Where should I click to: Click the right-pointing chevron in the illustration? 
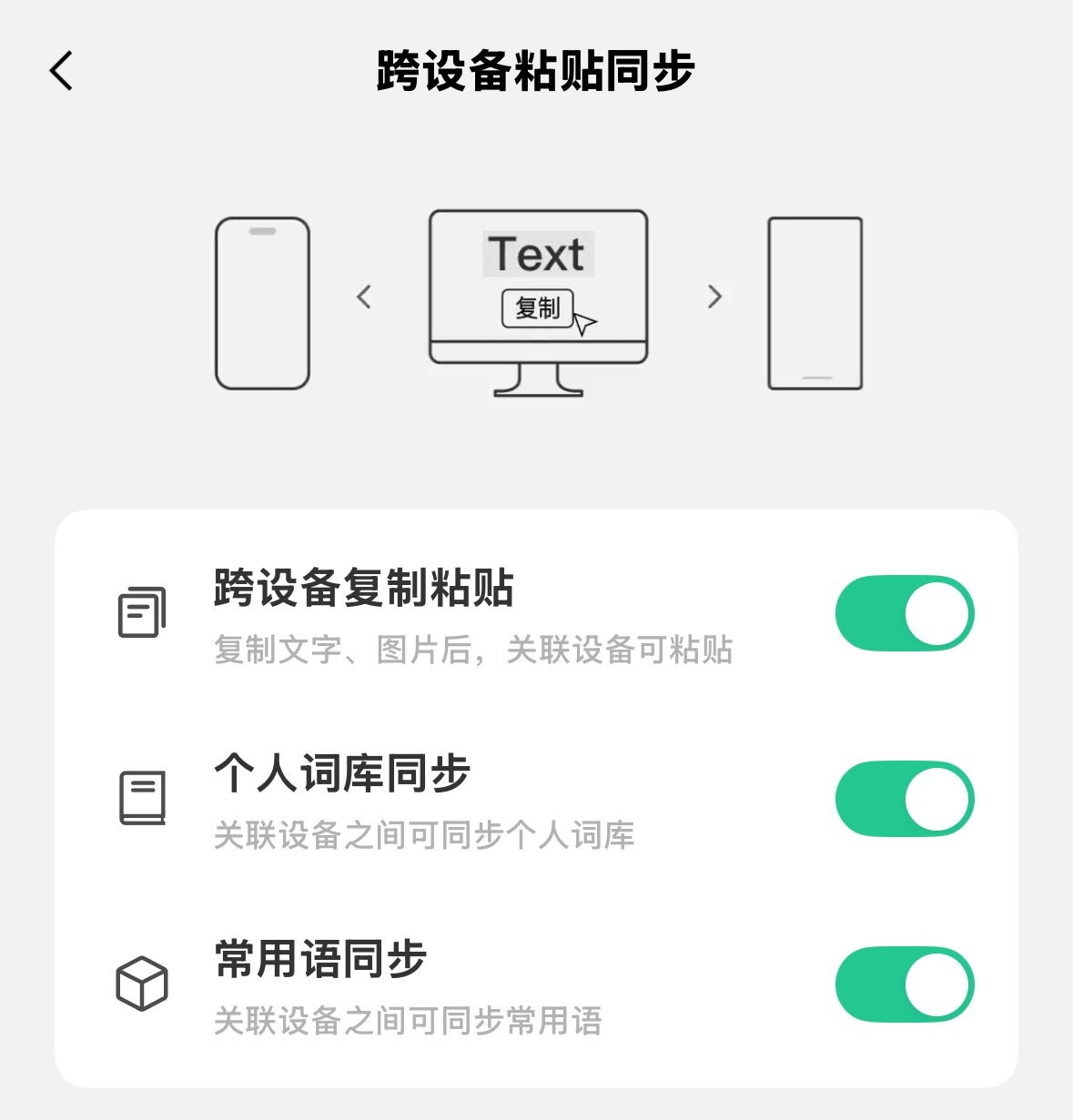click(x=714, y=298)
